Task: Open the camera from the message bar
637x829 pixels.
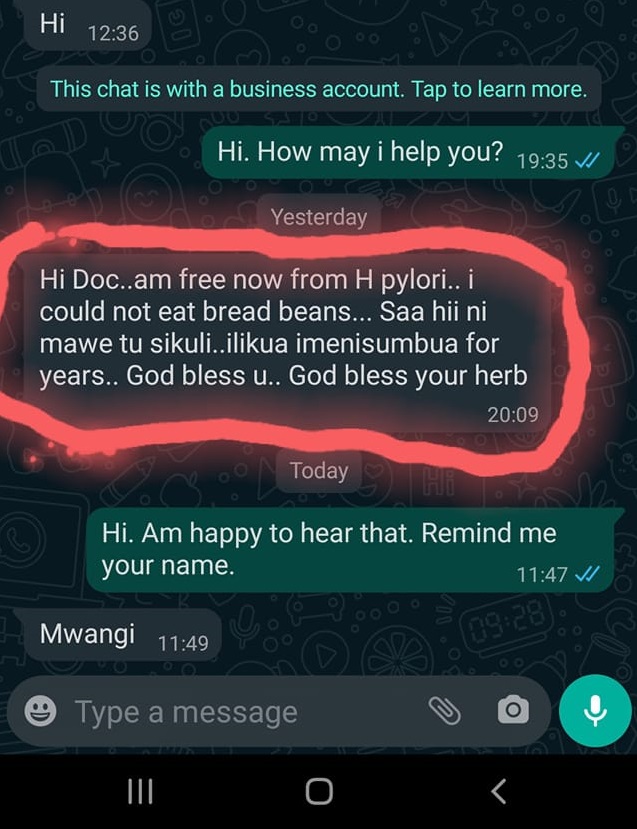Action: pyautogui.click(x=512, y=710)
